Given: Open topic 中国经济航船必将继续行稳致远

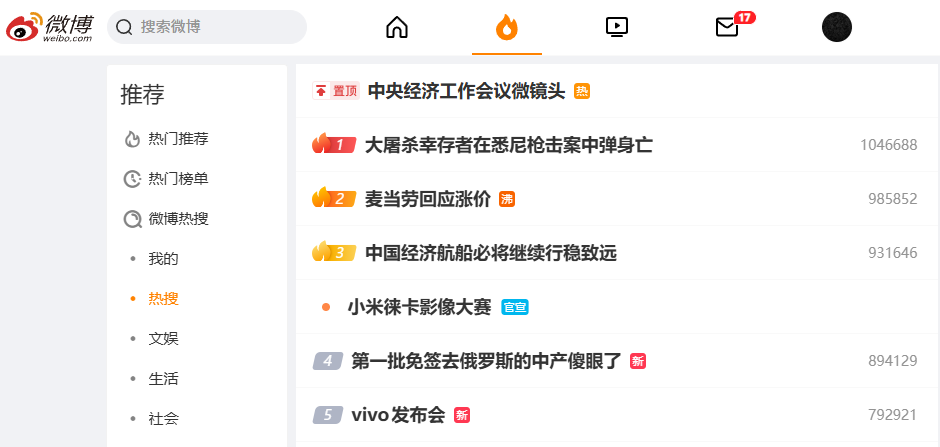Looking at the screenshot, I should coord(490,253).
